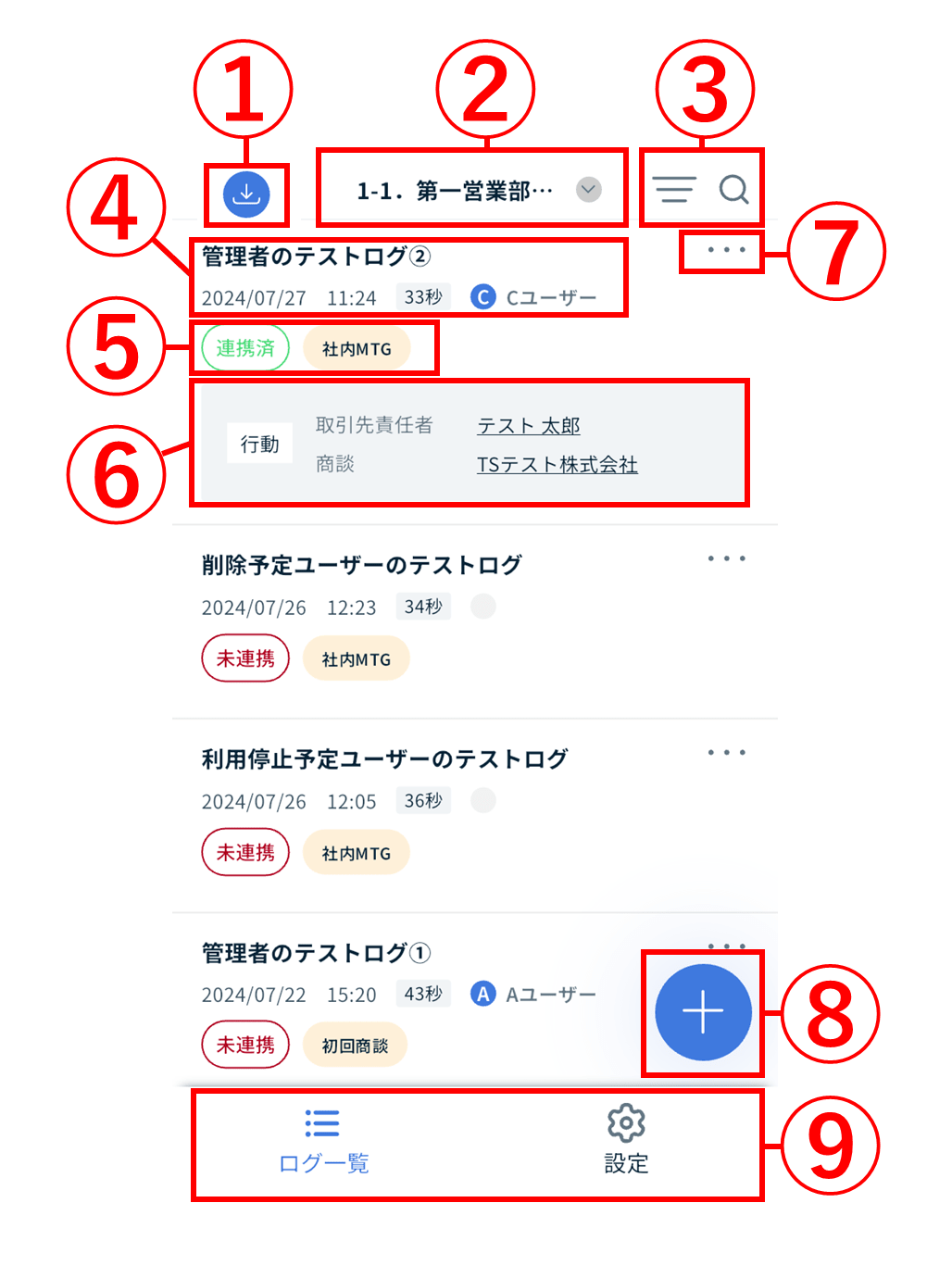Image resolution: width=952 pixels, height=1278 pixels.
Task: Open the search magnifier icon
Action: [733, 190]
